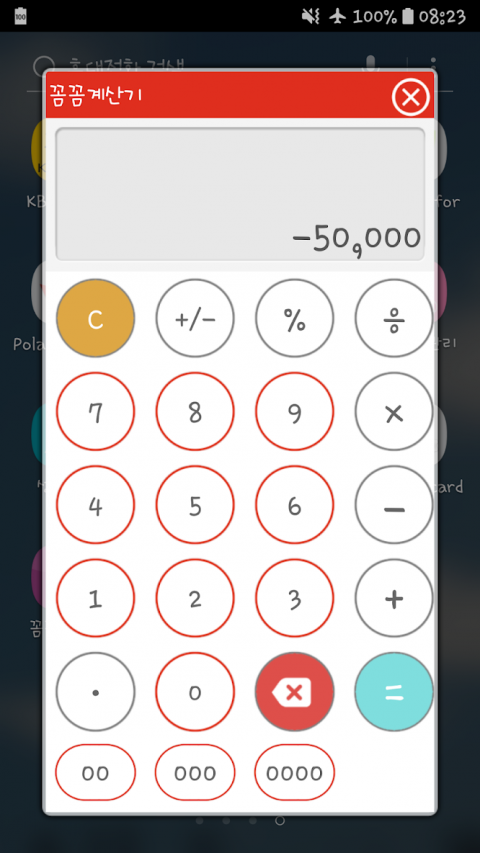This screenshot has height=853, width=480.
Task: Select the plus operator
Action: coord(394,598)
